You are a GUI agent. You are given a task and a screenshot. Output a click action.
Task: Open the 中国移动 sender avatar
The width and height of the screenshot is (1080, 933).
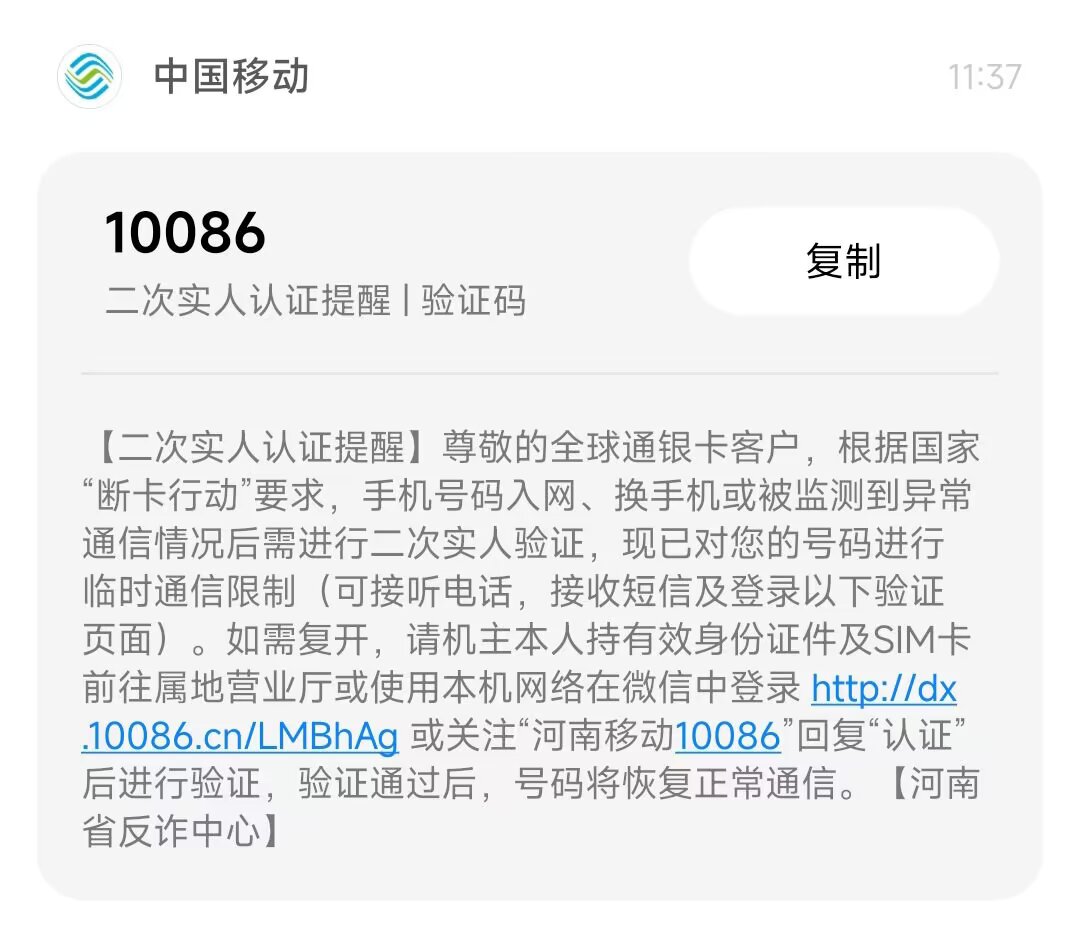(90, 77)
